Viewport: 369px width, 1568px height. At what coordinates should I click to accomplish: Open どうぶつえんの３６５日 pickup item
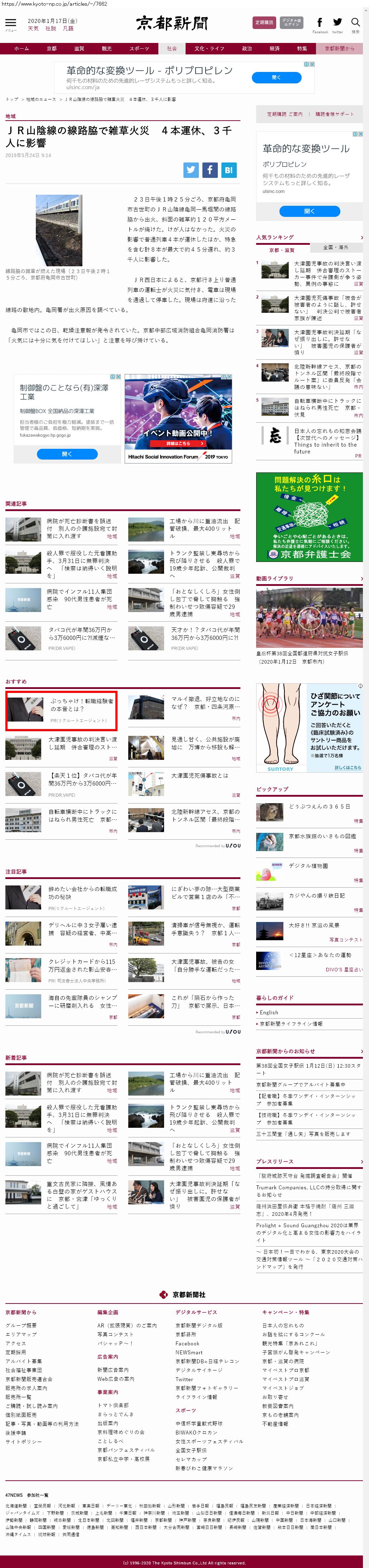point(319,806)
